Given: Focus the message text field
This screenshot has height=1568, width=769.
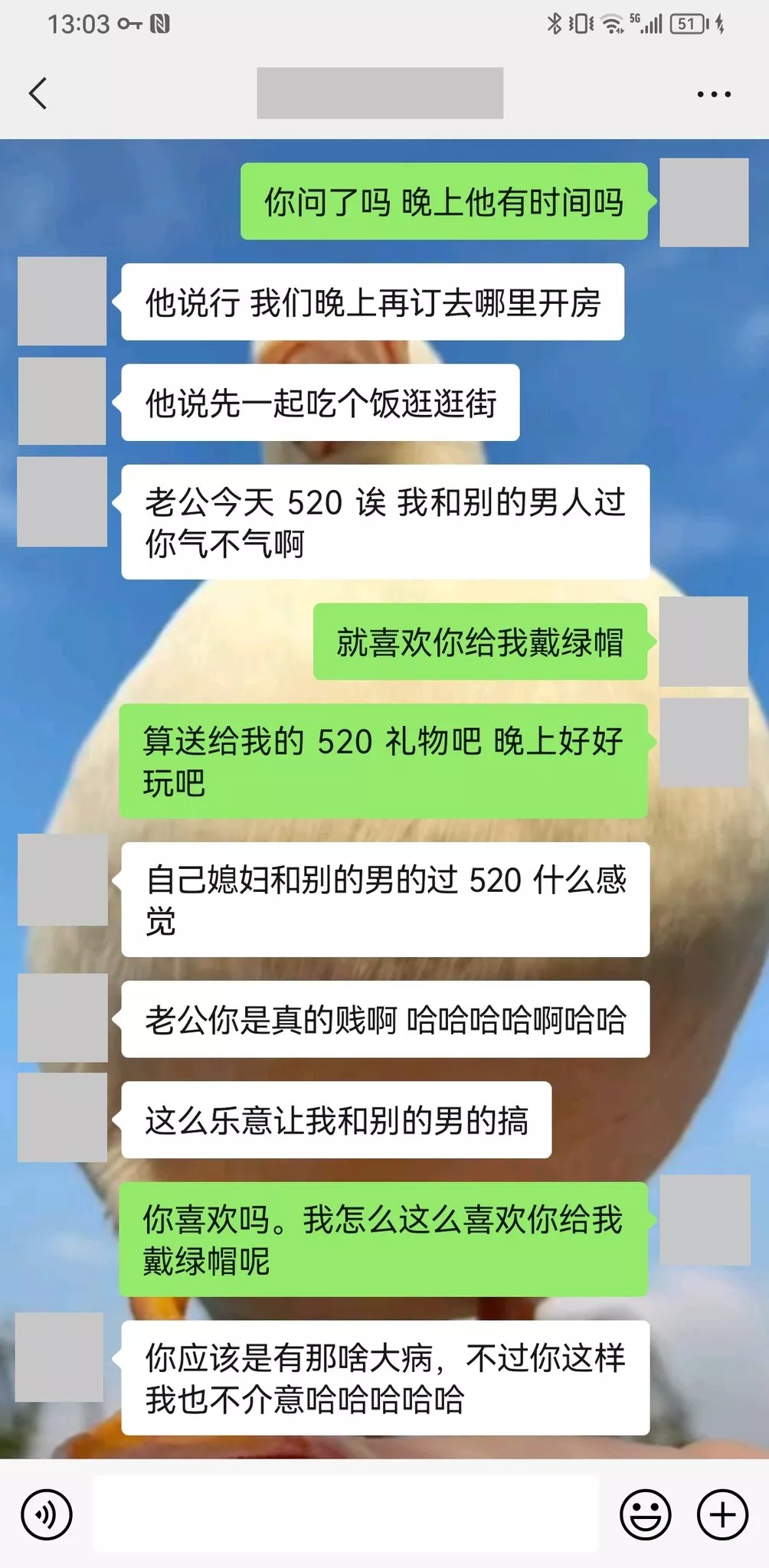Looking at the screenshot, I should (x=345, y=1514).
